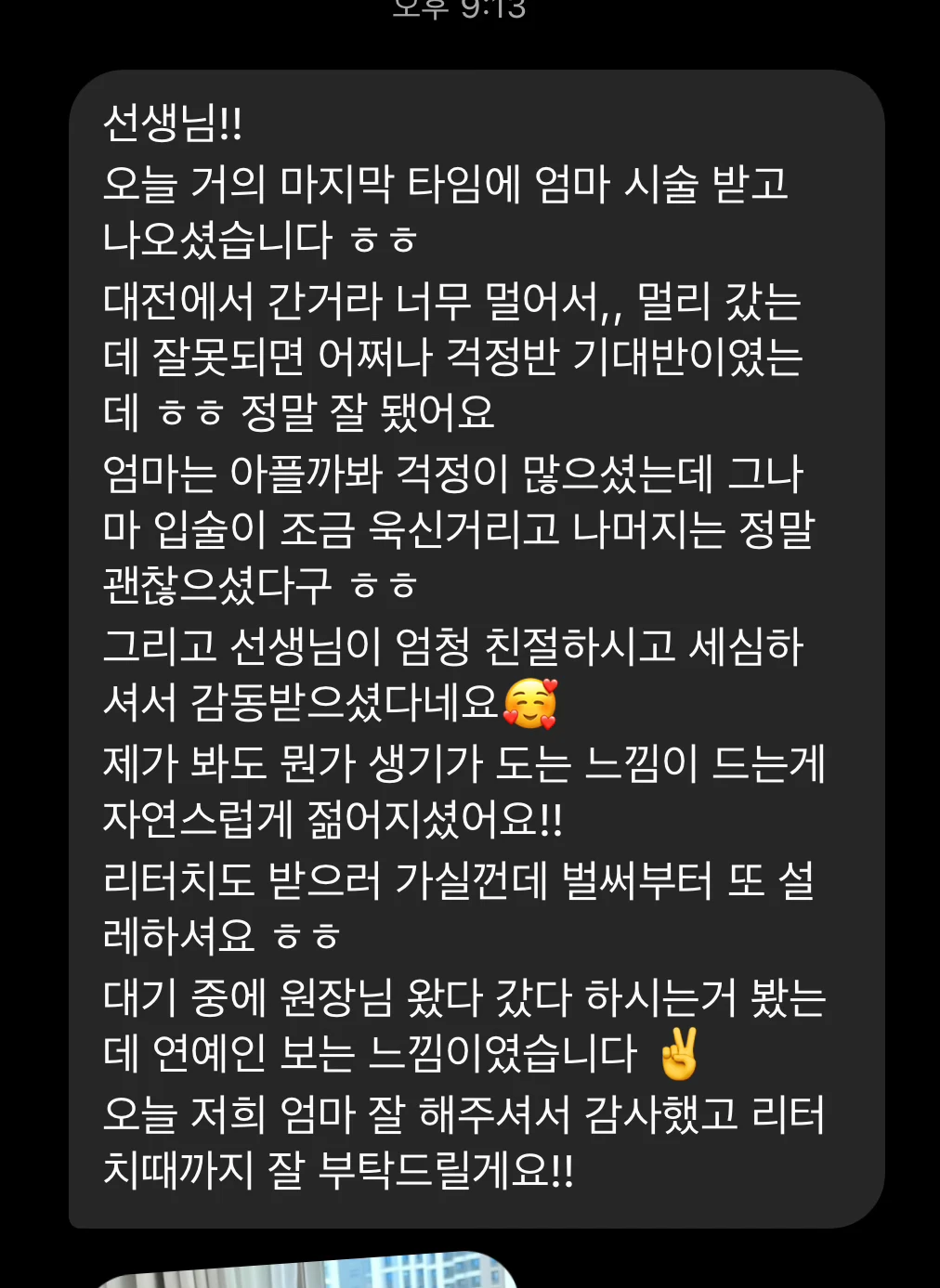Image resolution: width=940 pixels, height=1288 pixels.
Task: Open the photo attachment below the message
Action: coord(307,1271)
